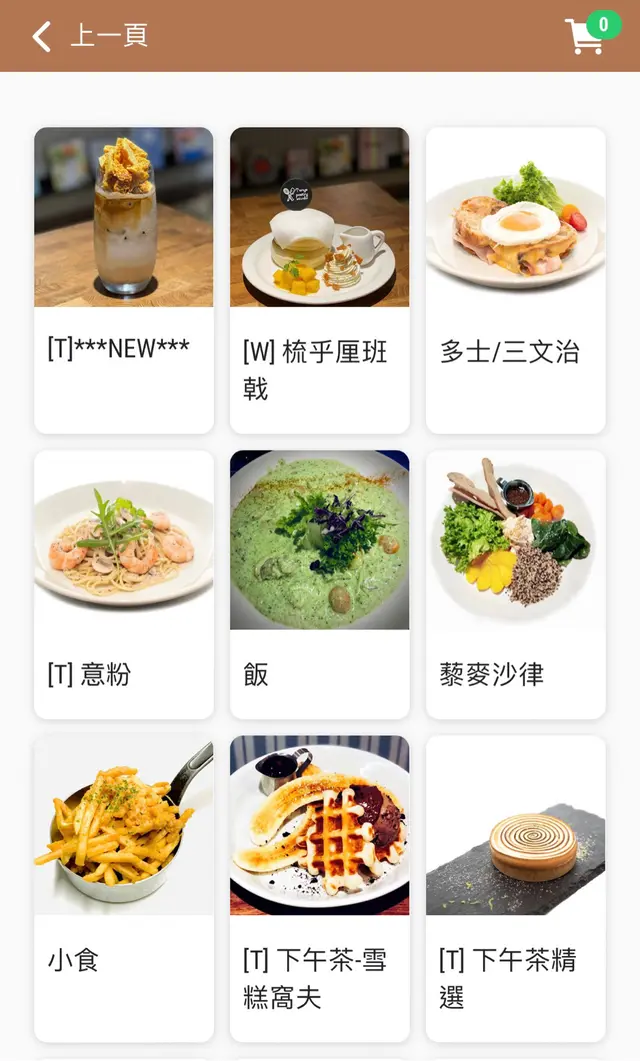Open the [W] 梳乎厘班戟 category
This screenshot has width=640, height=1061.
(320, 280)
